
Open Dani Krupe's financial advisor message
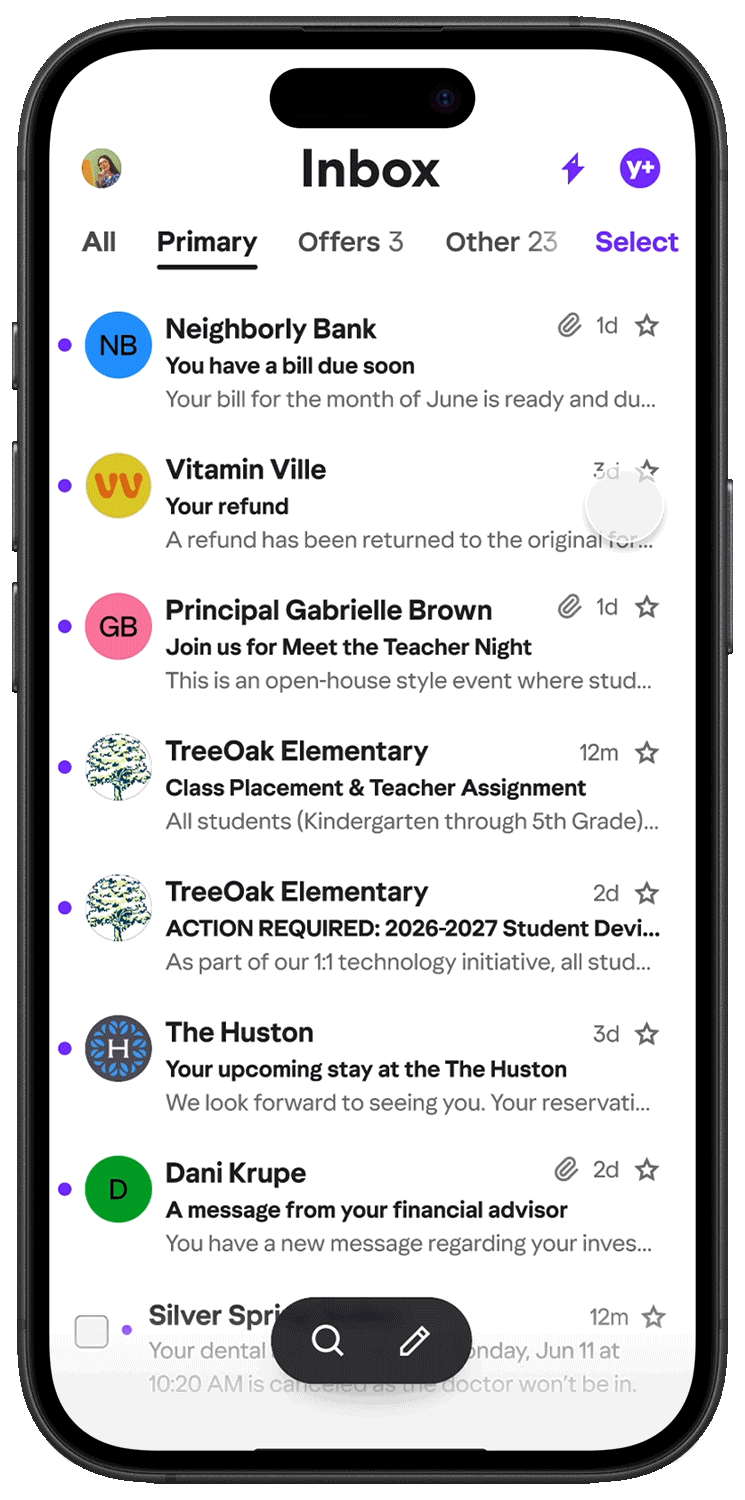coord(372,1208)
